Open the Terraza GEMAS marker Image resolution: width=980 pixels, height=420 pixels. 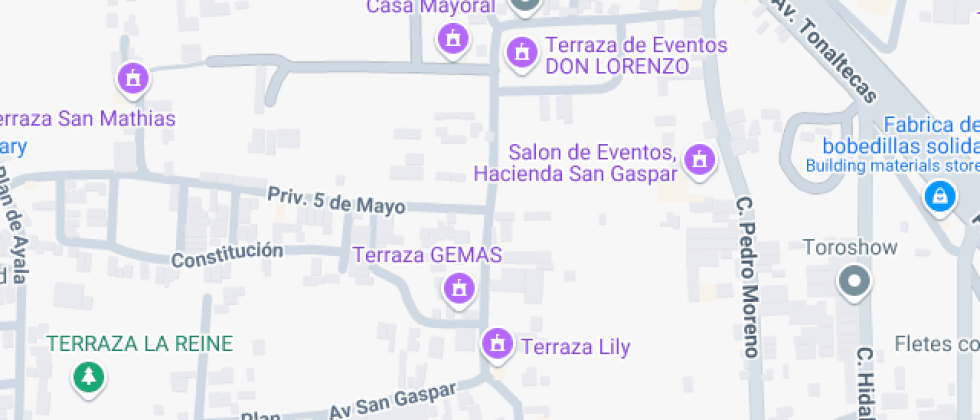point(458,290)
